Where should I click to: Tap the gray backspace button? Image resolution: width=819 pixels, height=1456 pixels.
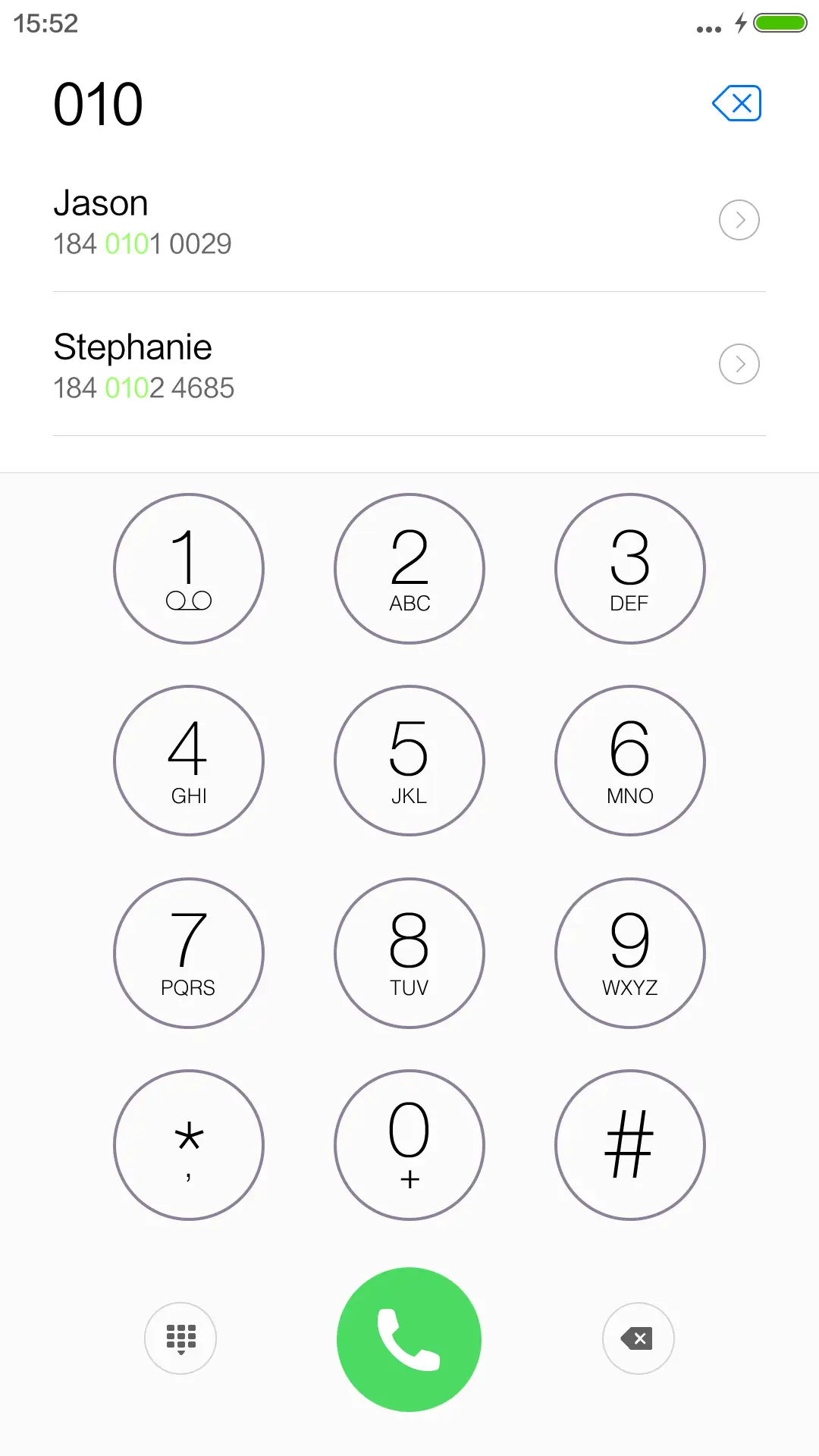(x=638, y=1338)
